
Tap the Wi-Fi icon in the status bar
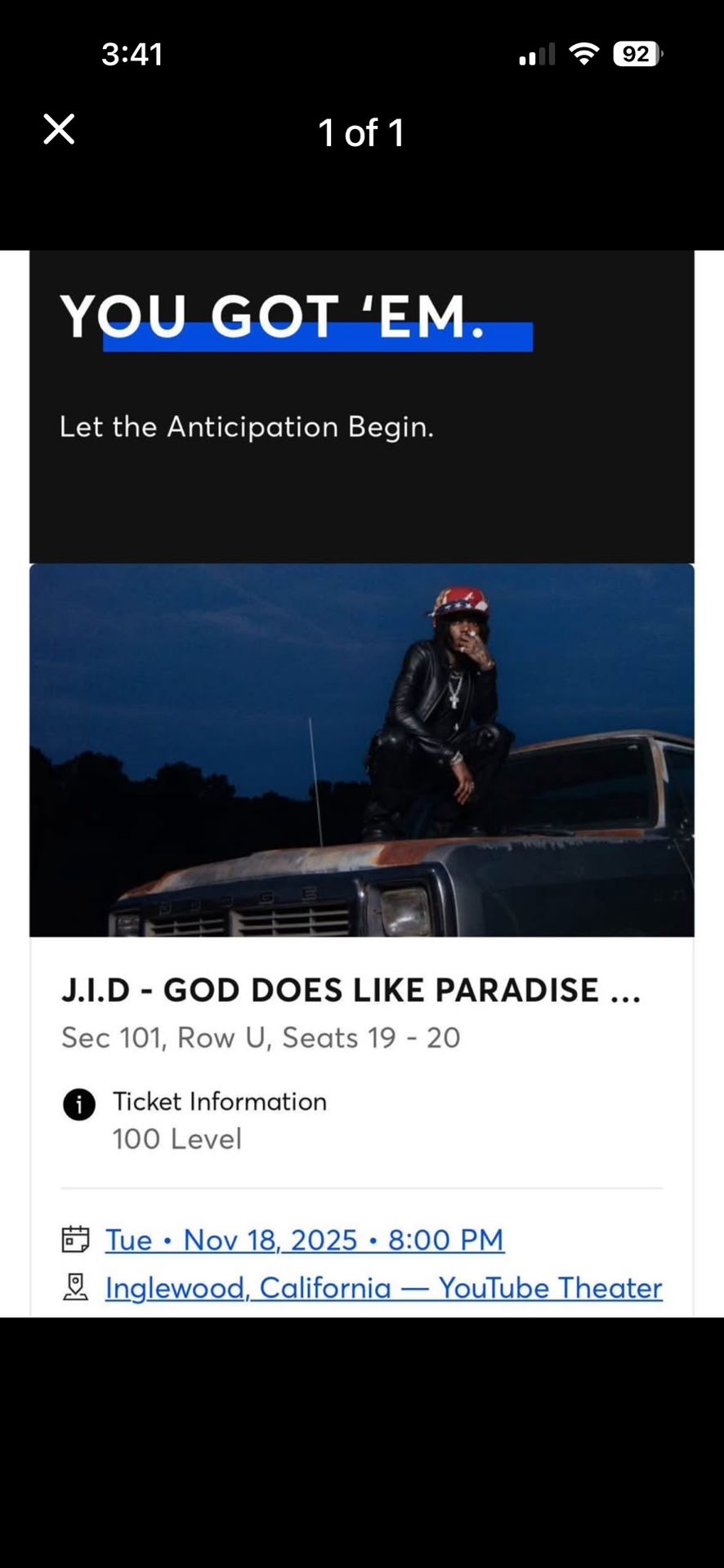[x=586, y=53]
